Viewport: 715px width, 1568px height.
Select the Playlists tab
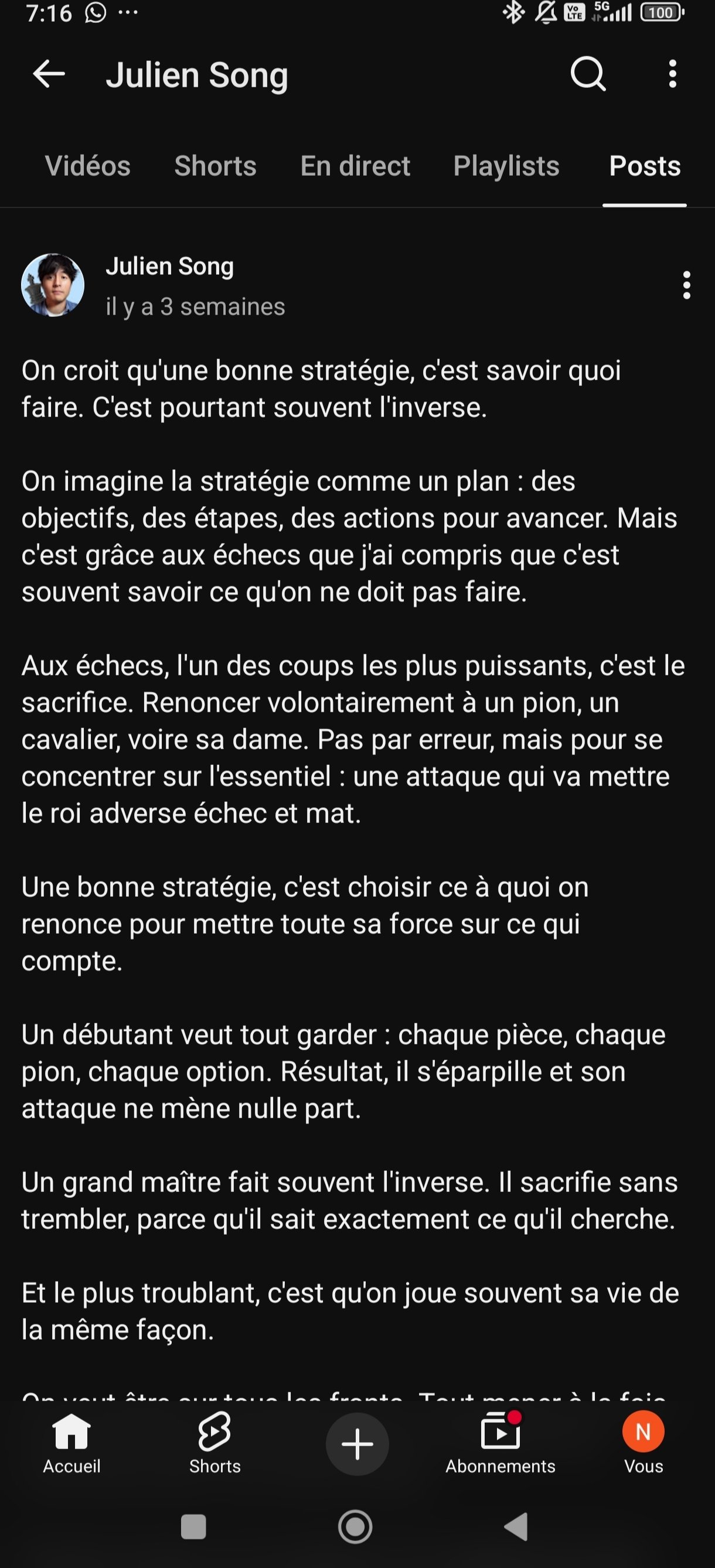tap(506, 166)
